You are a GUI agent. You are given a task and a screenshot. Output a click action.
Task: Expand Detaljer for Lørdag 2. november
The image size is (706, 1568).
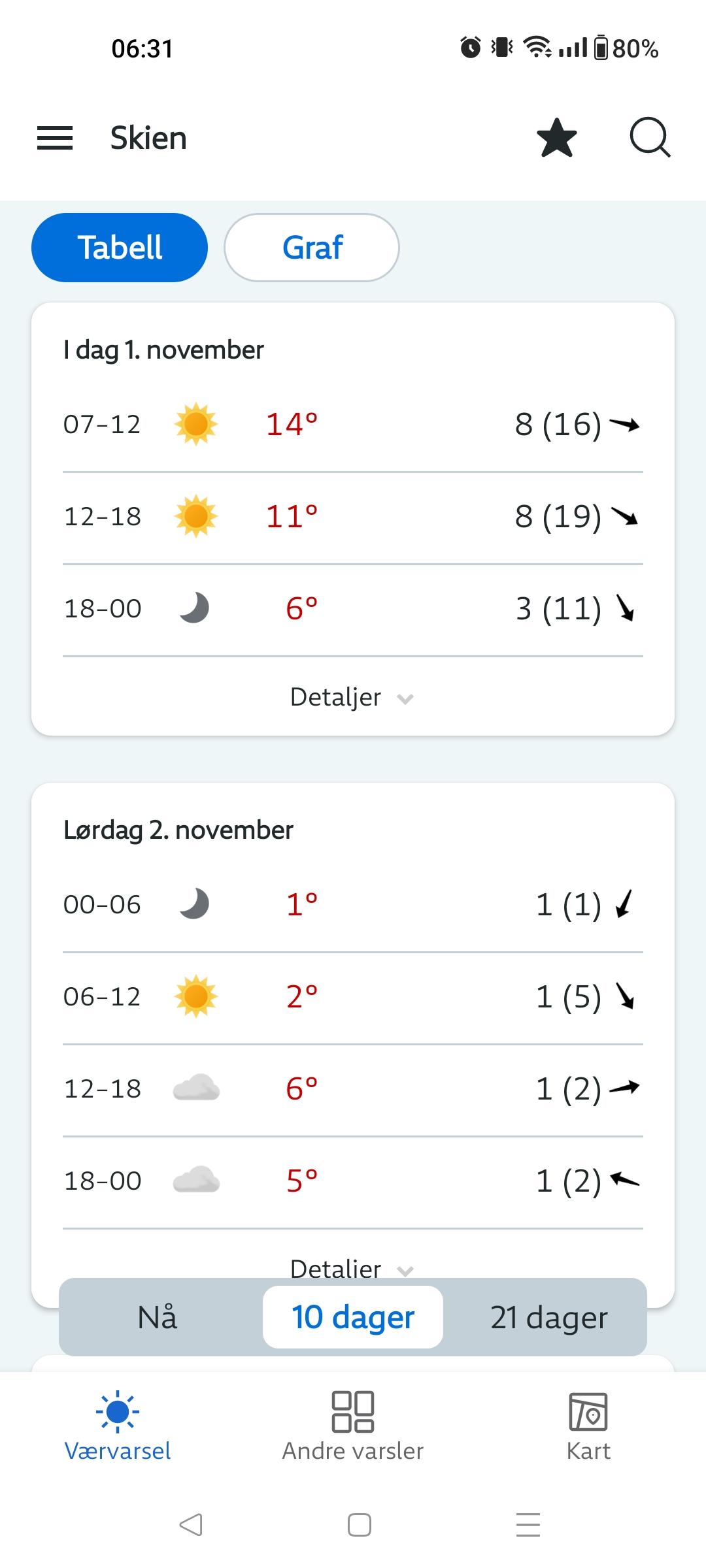coord(352,1269)
